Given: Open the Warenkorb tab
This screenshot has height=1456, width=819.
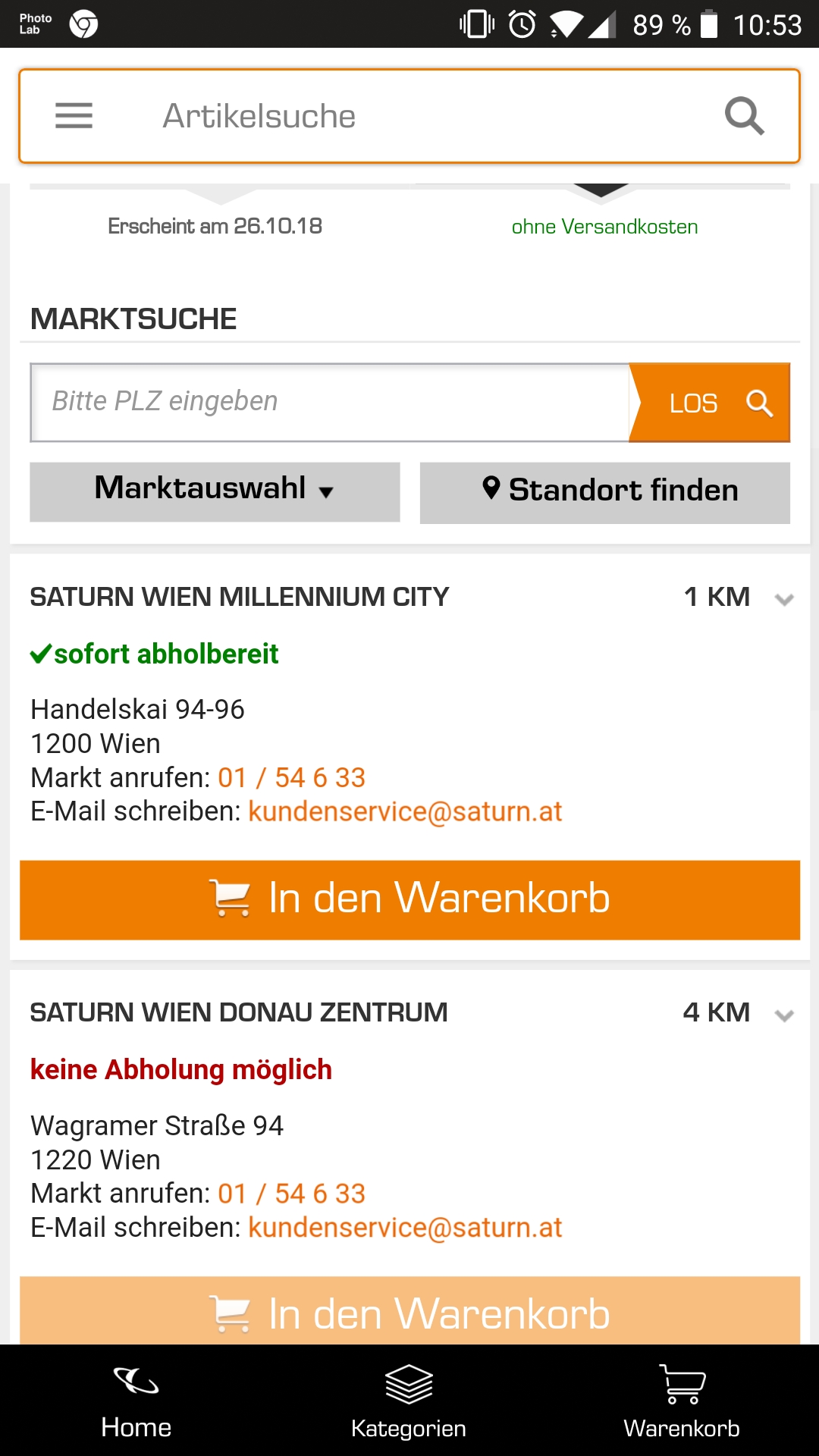Looking at the screenshot, I should point(682,1402).
